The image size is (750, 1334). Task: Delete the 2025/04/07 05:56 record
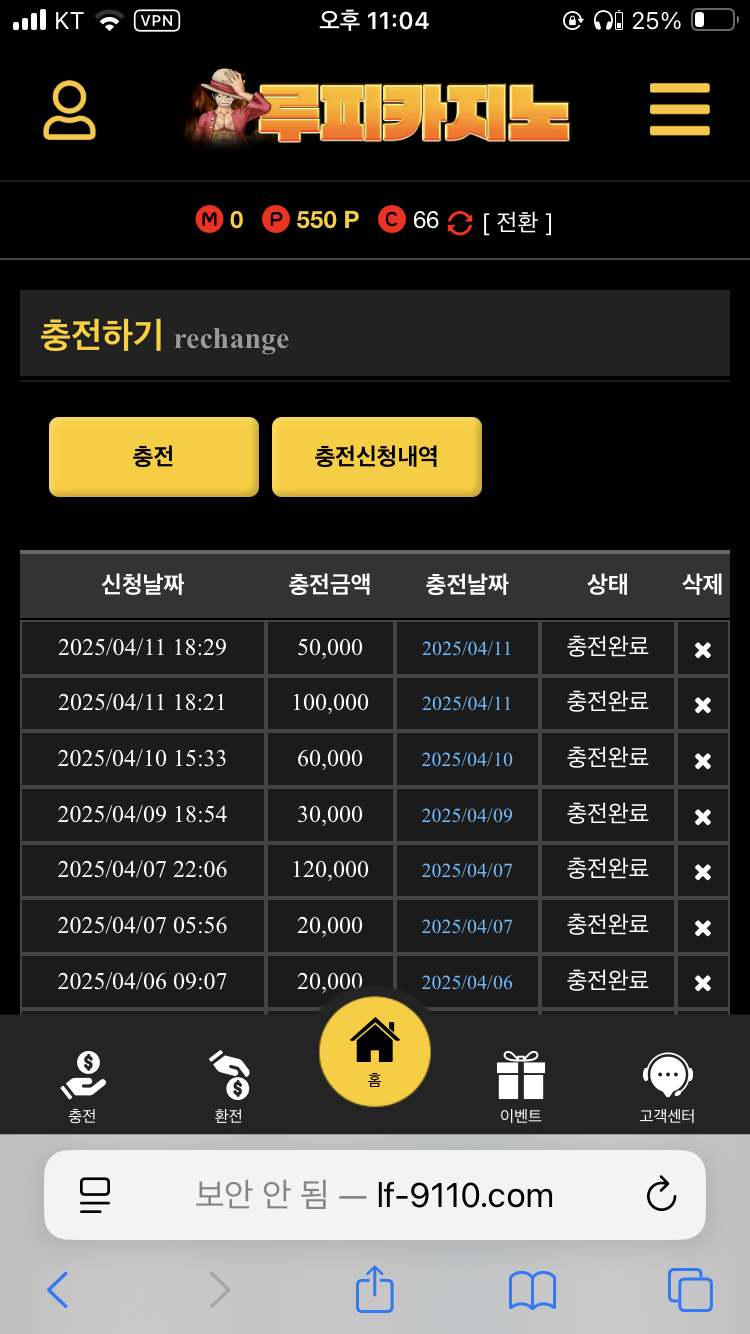pos(702,928)
